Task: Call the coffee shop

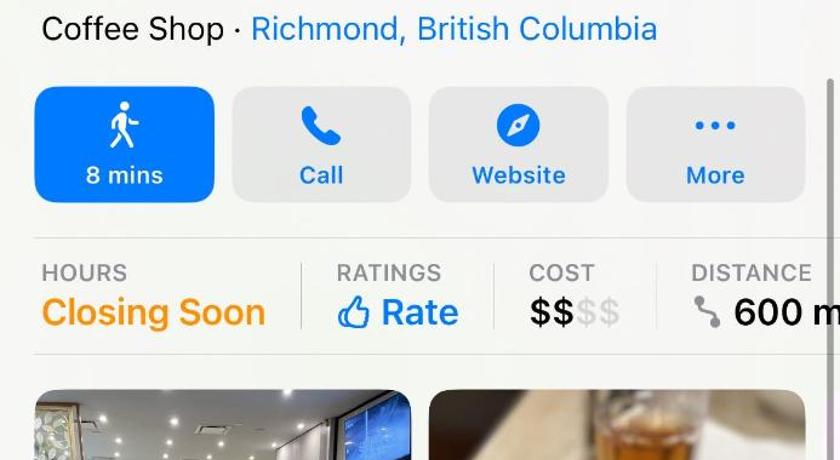Action: (x=321, y=145)
